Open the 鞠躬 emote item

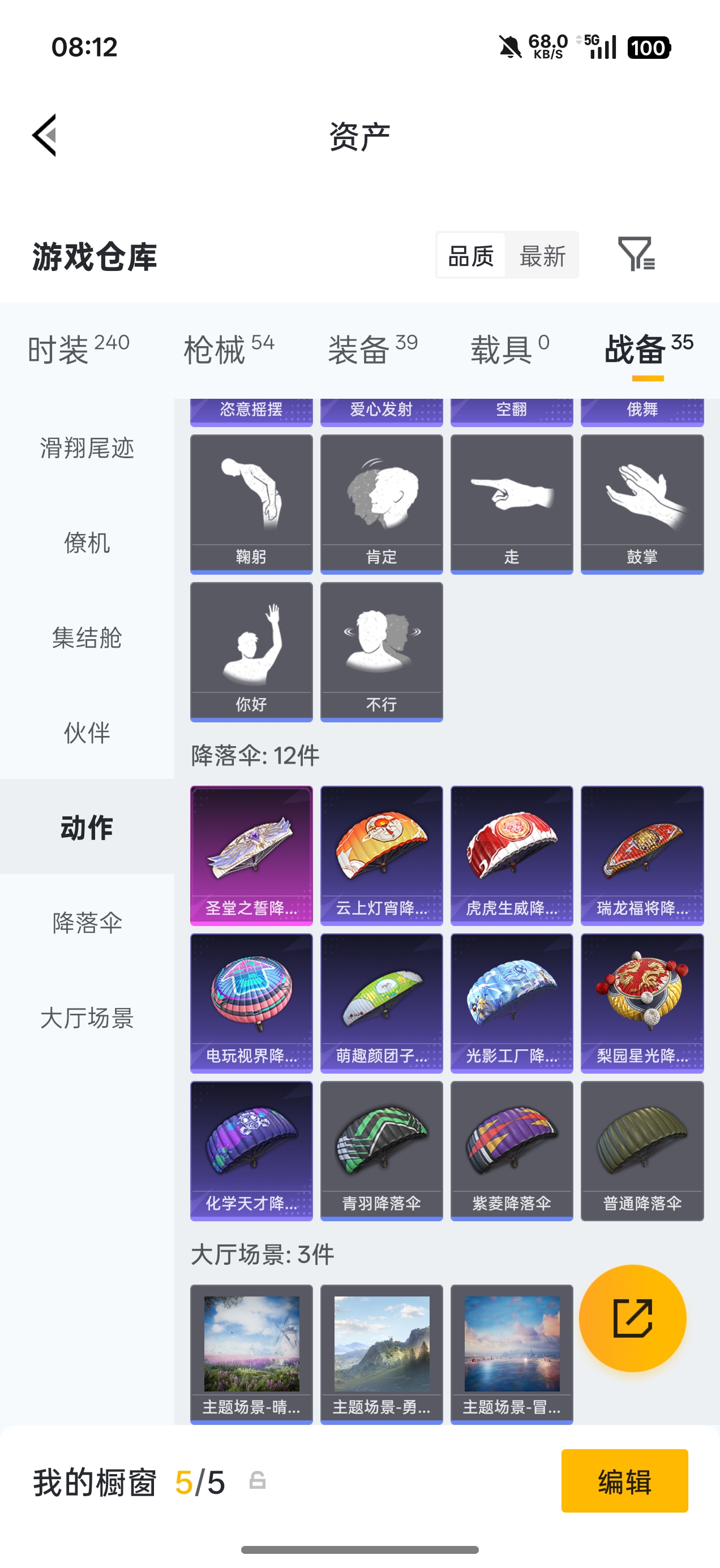251,503
